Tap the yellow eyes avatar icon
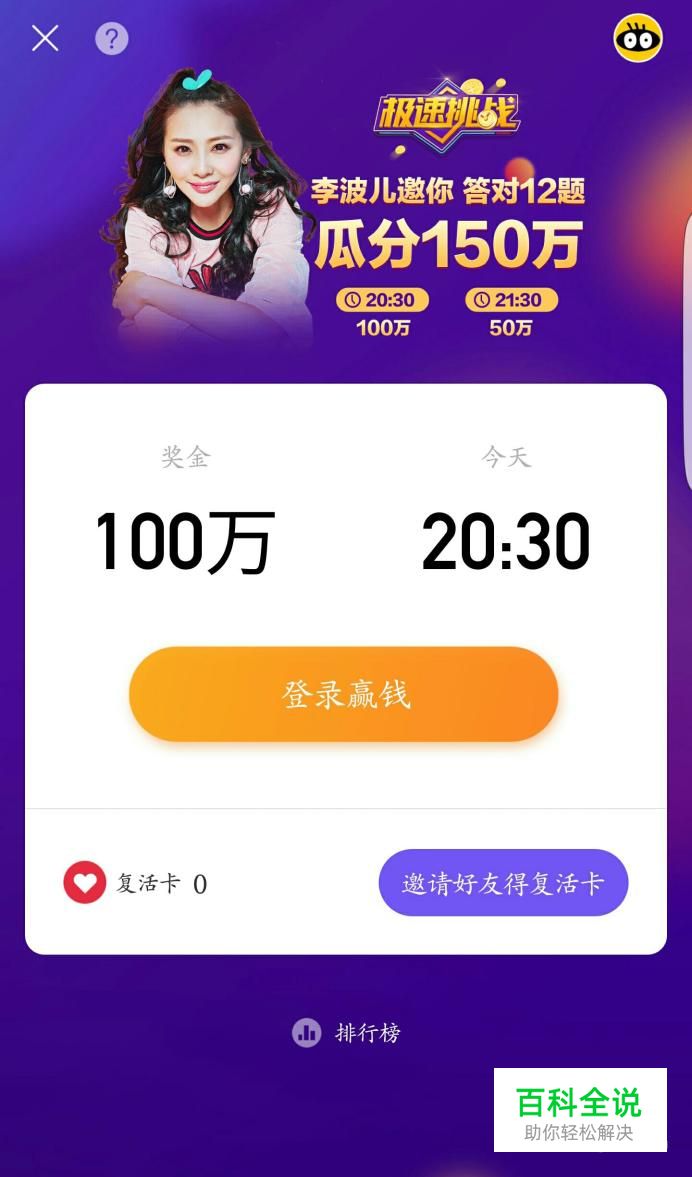Image resolution: width=692 pixels, height=1177 pixels. (638, 39)
